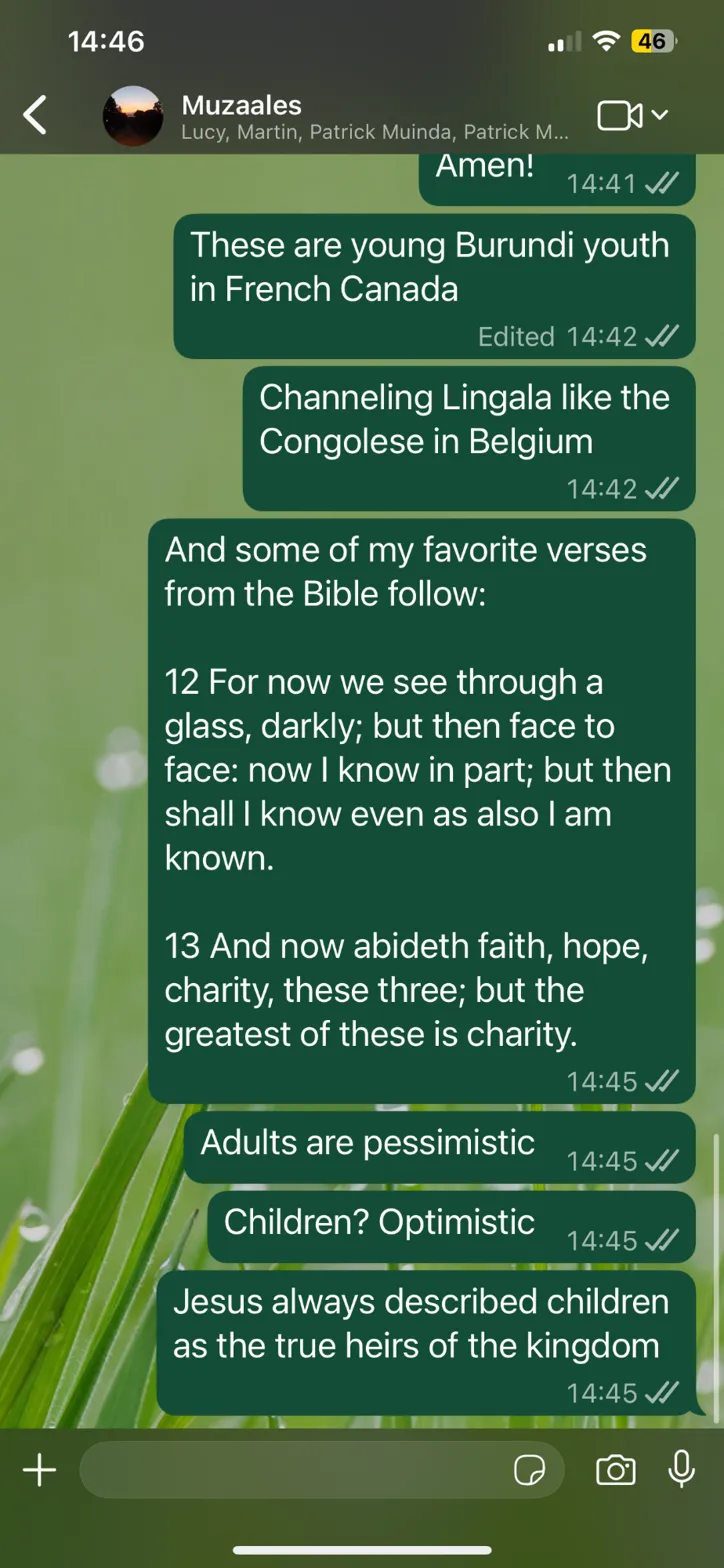The height and width of the screenshot is (1568, 724).
Task: Open the sticker picker
Action: point(530,1469)
